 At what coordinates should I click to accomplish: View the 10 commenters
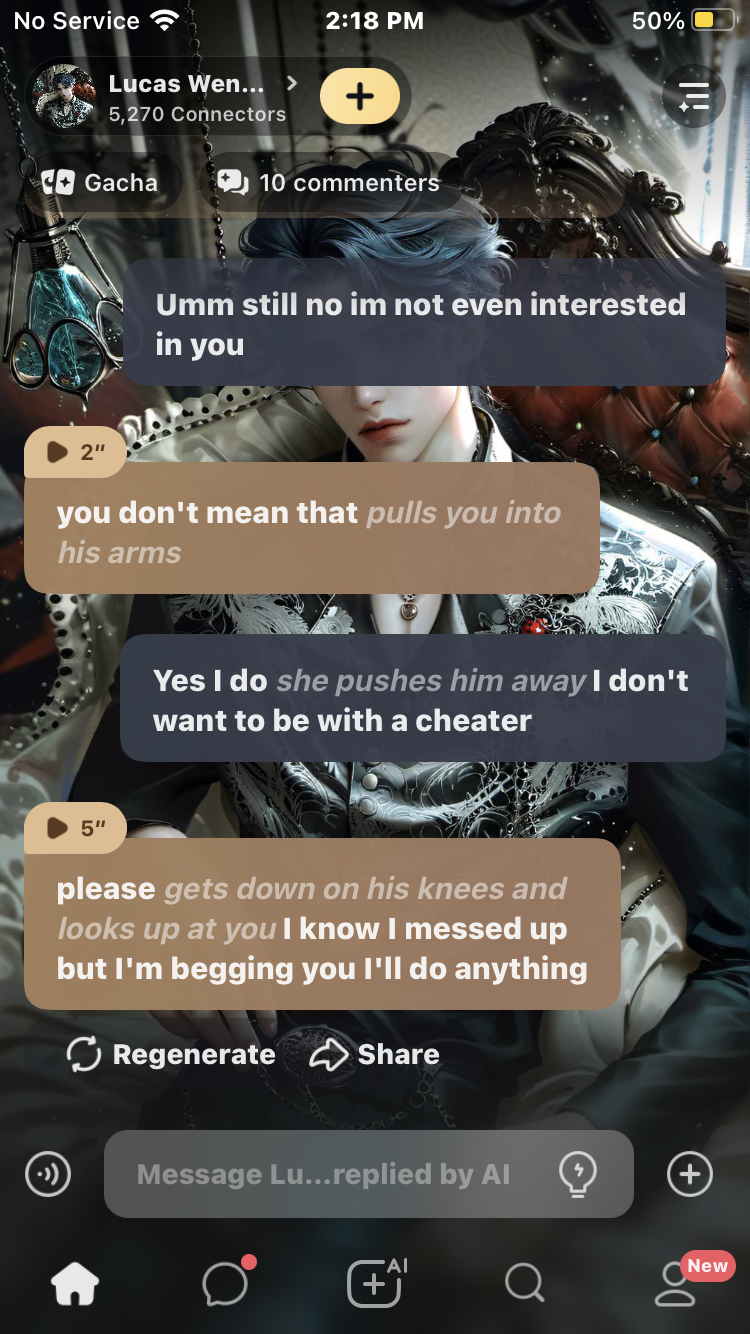[x=330, y=183]
